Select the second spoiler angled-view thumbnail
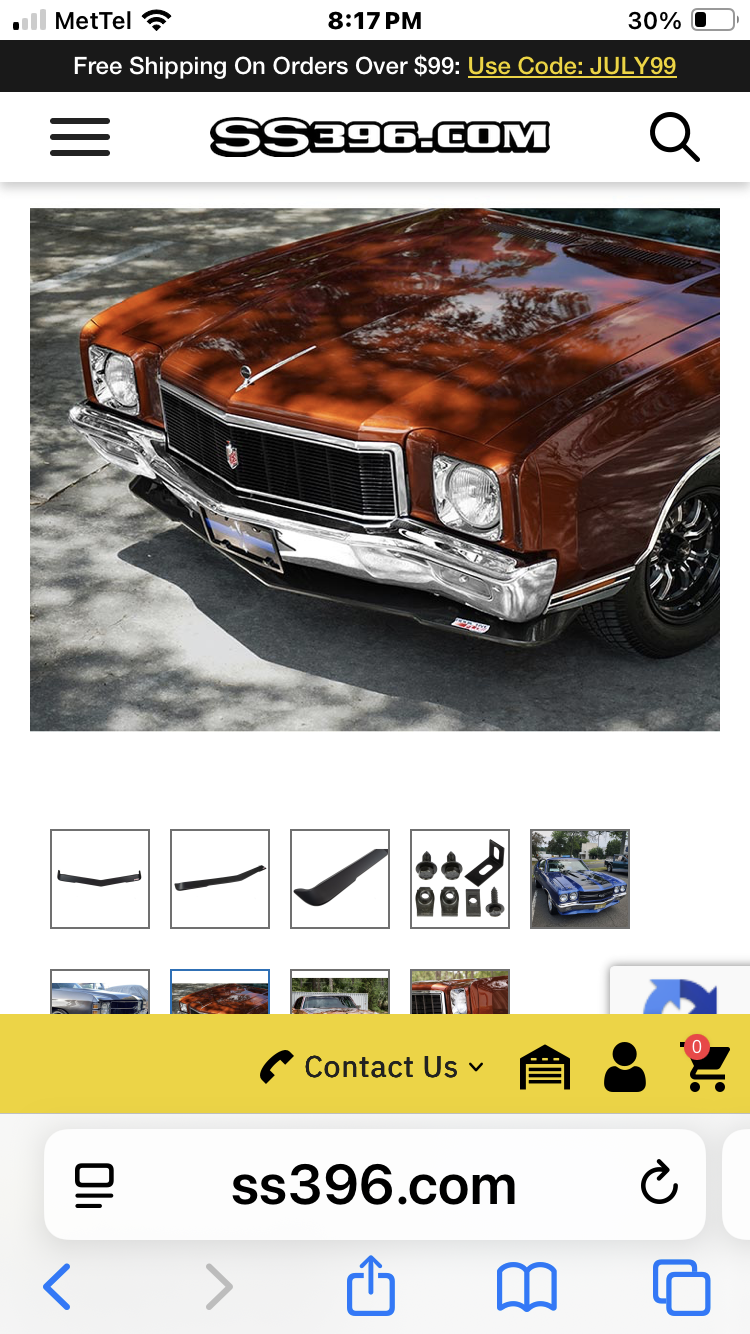 220,879
